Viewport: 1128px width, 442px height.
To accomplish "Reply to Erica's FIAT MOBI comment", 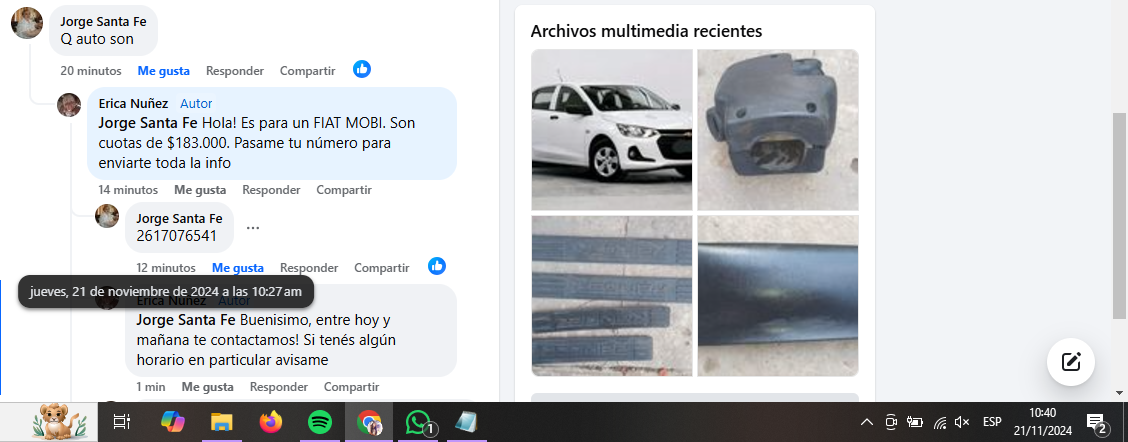I will coord(271,190).
